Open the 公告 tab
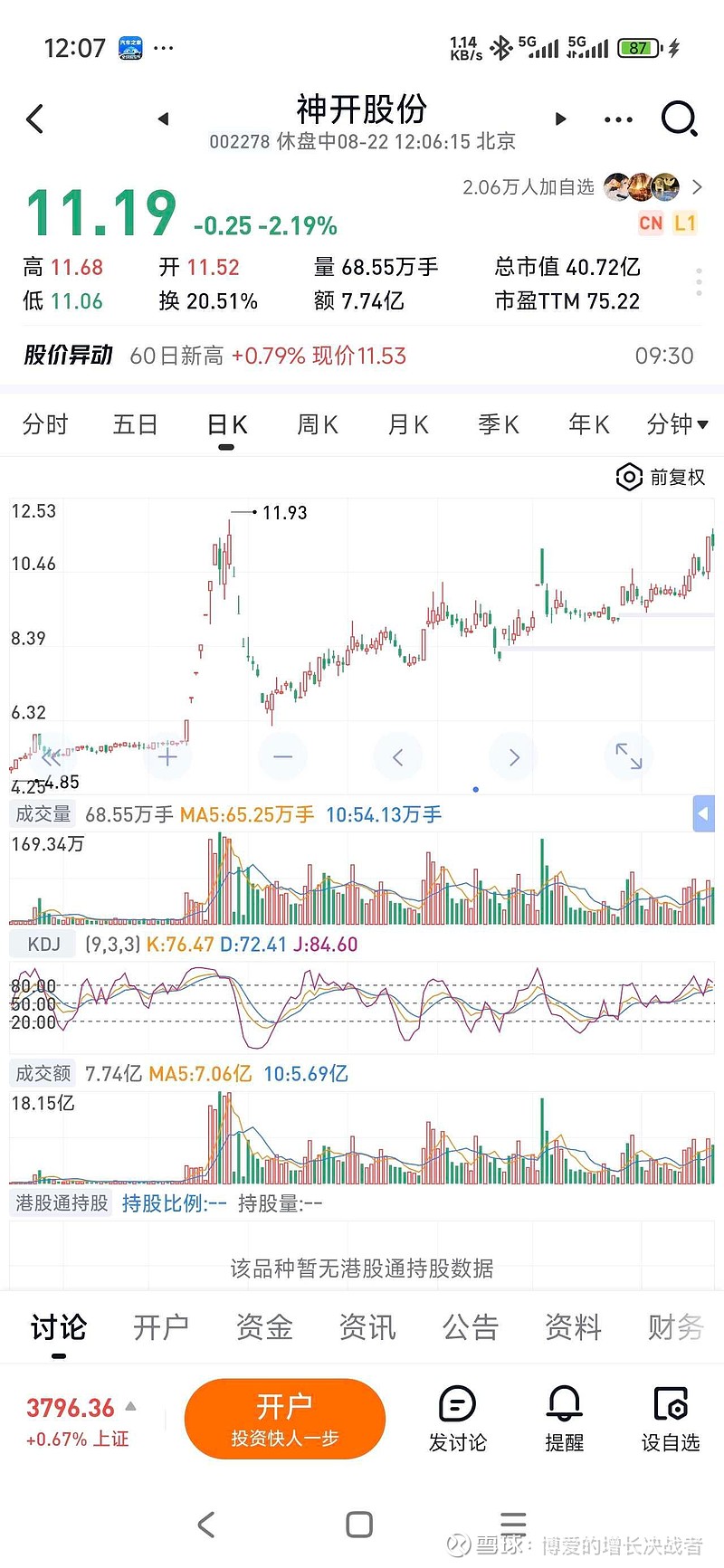The width and height of the screenshot is (724, 1568). click(x=471, y=1327)
